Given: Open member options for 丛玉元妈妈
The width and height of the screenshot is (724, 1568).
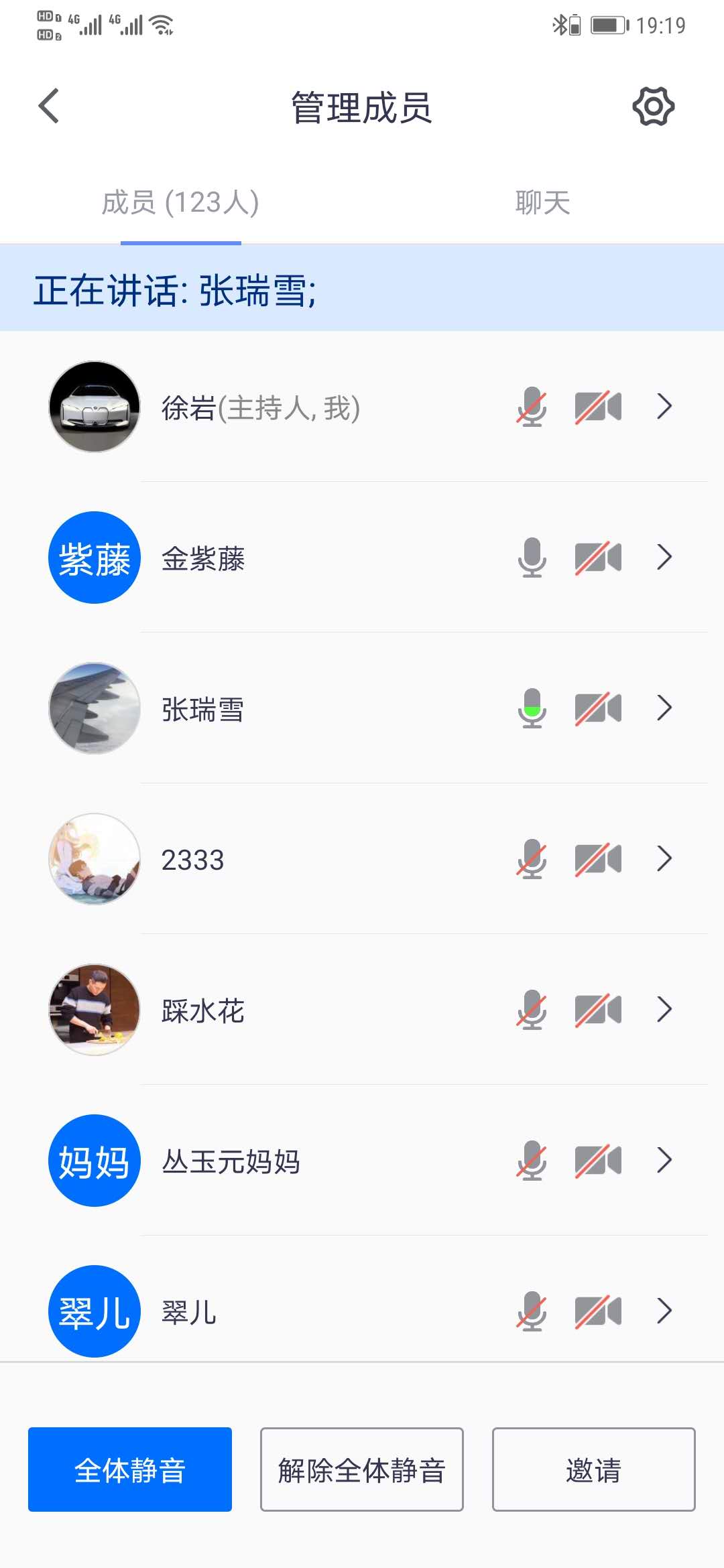Looking at the screenshot, I should tap(664, 1160).
